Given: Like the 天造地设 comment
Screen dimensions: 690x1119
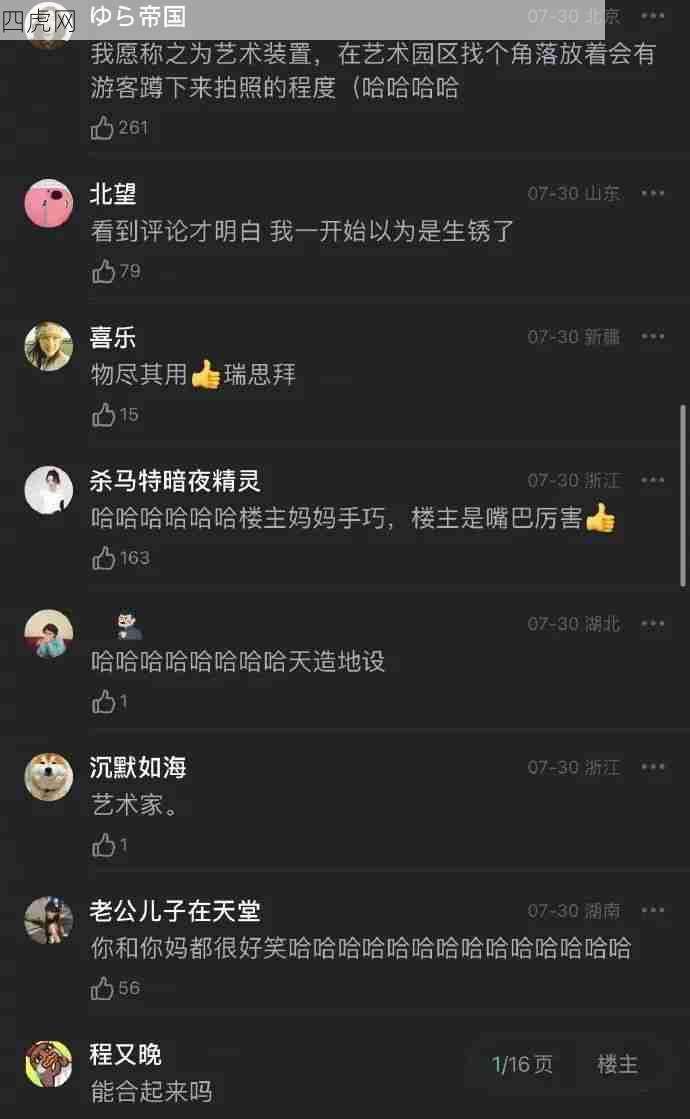Looking at the screenshot, I should [x=104, y=702].
